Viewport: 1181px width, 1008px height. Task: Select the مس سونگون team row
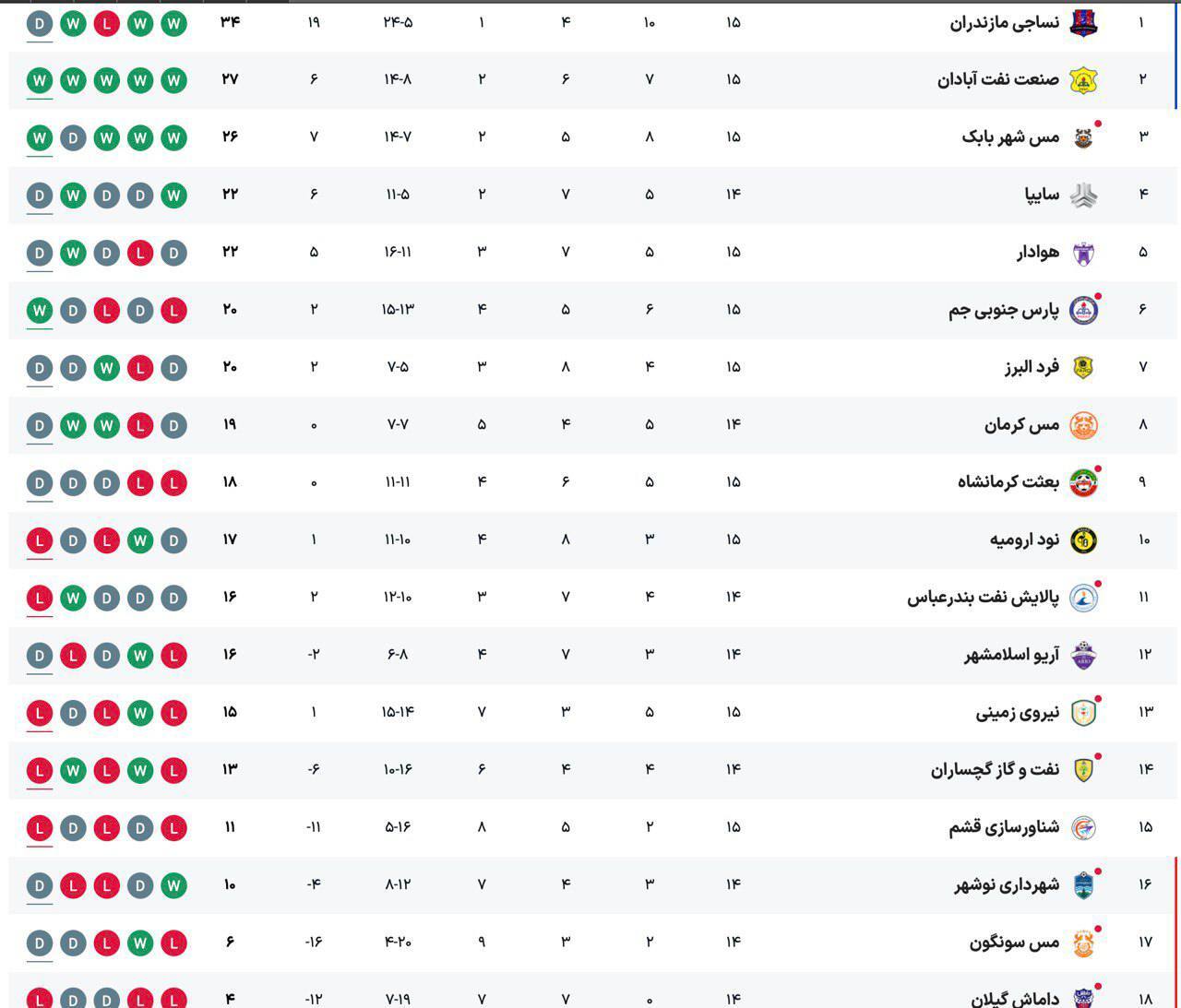pyautogui.click(x=1014, y=943)
